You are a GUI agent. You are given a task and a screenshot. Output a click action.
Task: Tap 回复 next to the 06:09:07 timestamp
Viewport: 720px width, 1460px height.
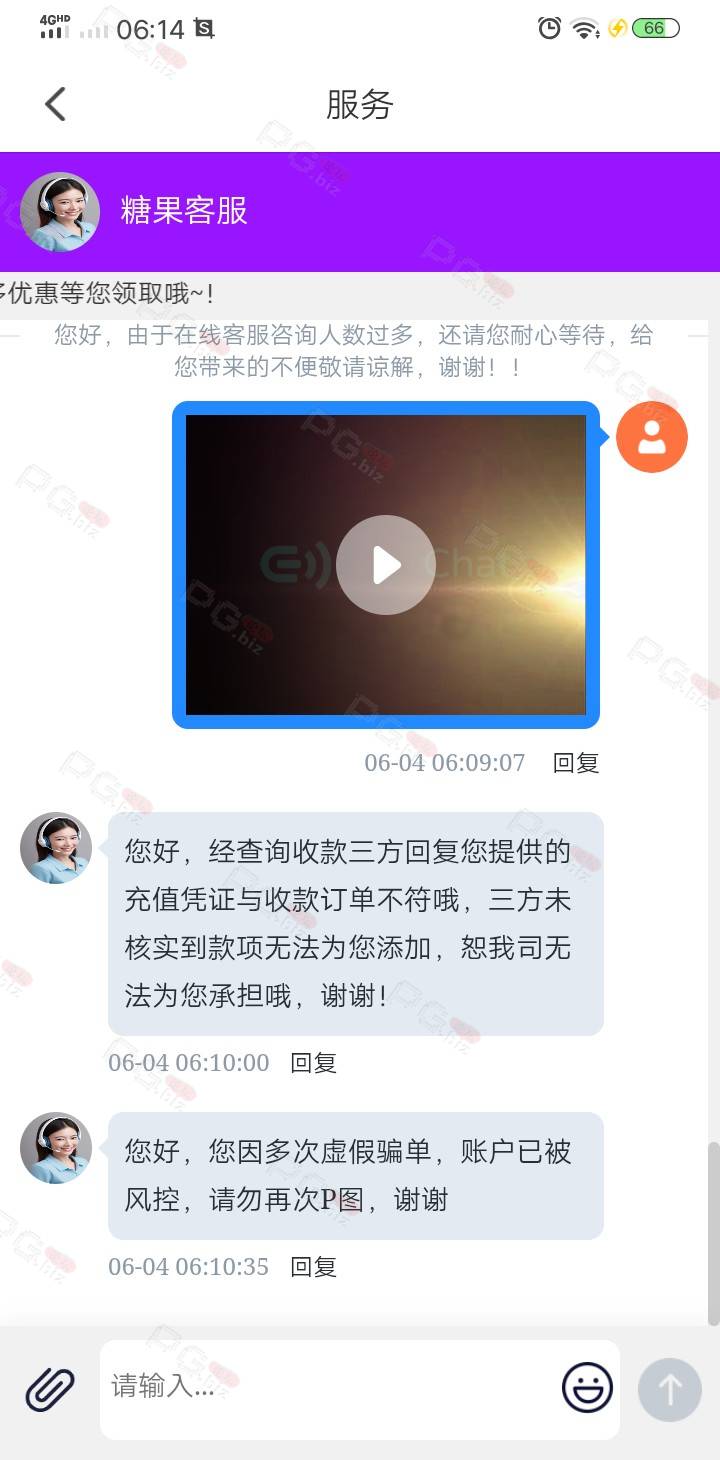576,763
